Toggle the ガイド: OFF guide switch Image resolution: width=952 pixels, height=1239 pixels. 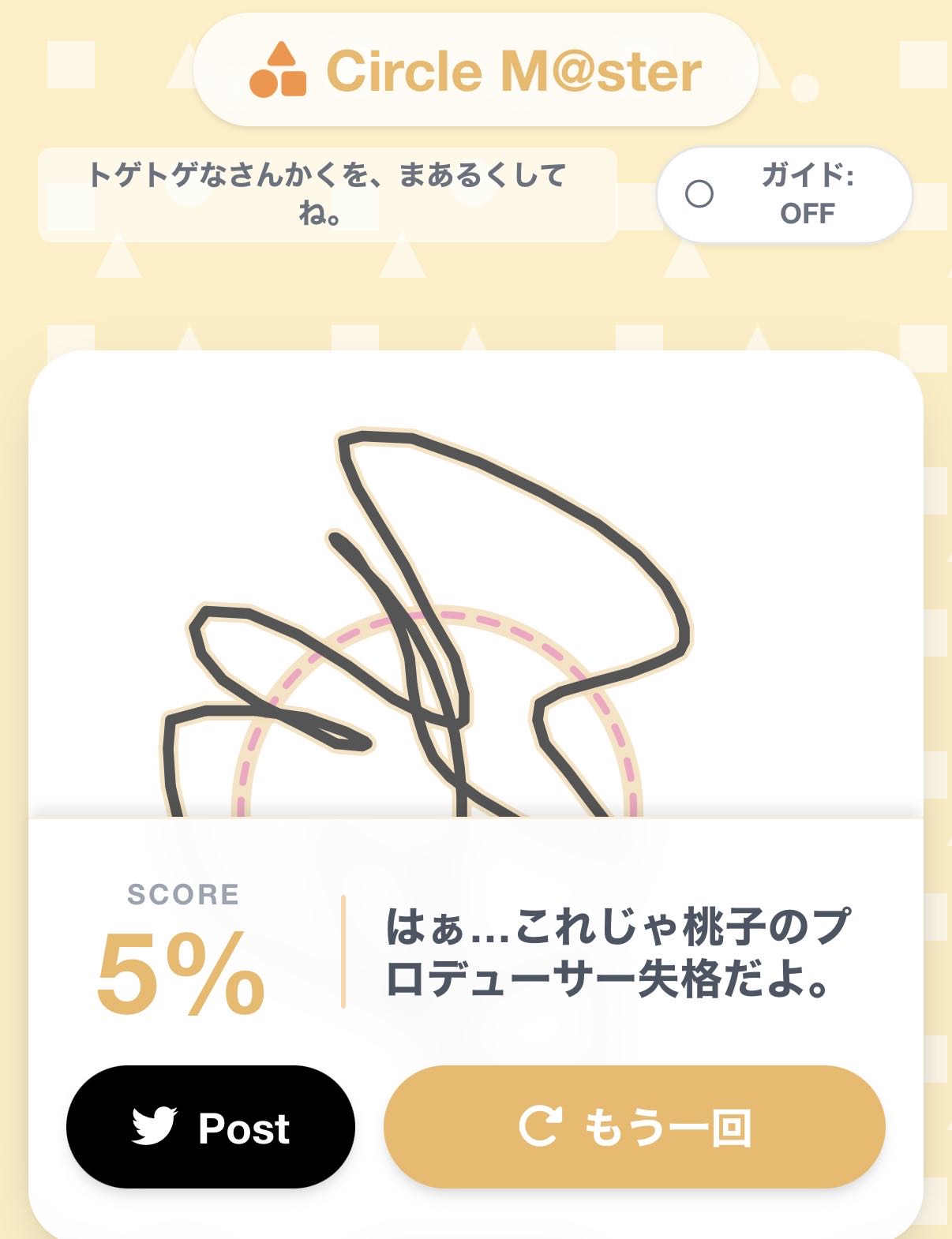(784, 194)
